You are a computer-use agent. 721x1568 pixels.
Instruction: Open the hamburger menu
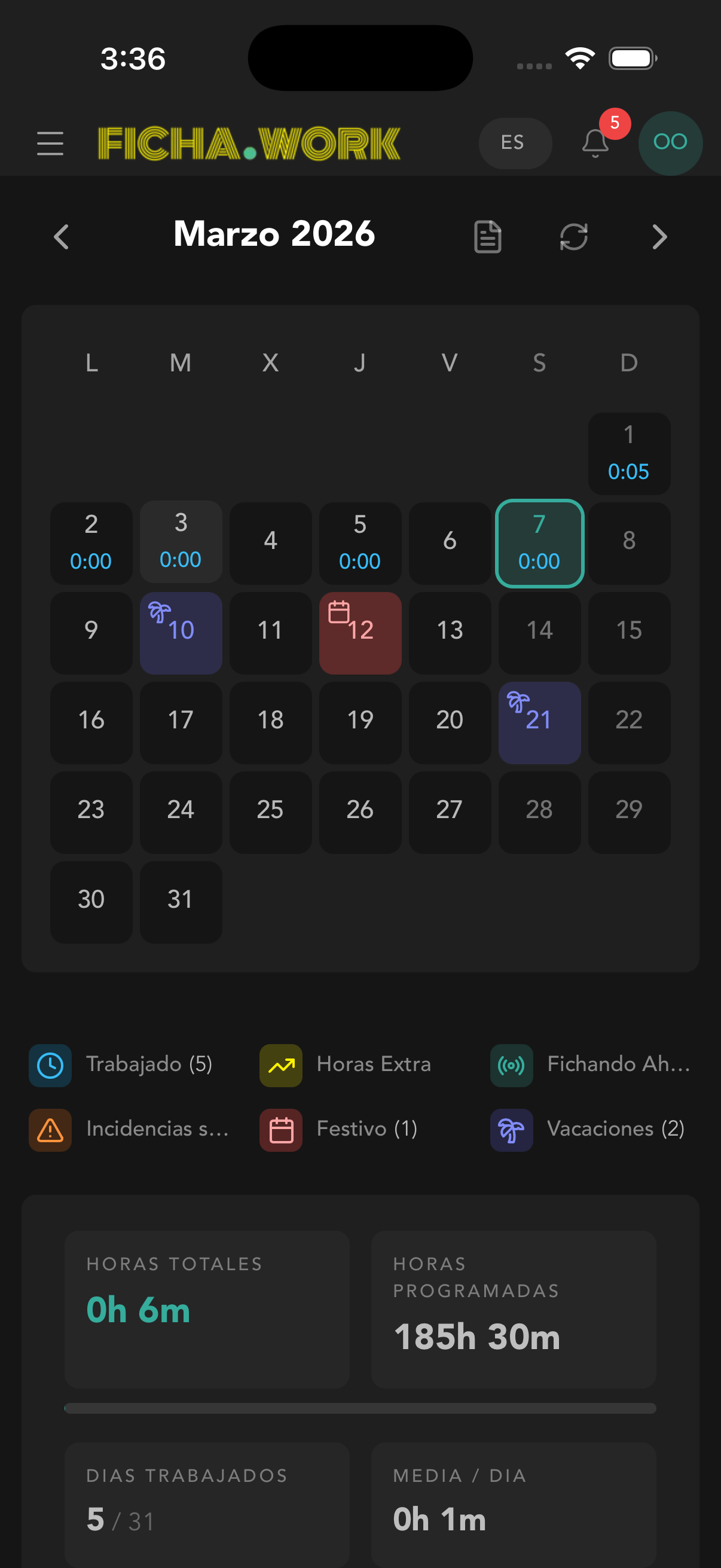tap(50, 144)
